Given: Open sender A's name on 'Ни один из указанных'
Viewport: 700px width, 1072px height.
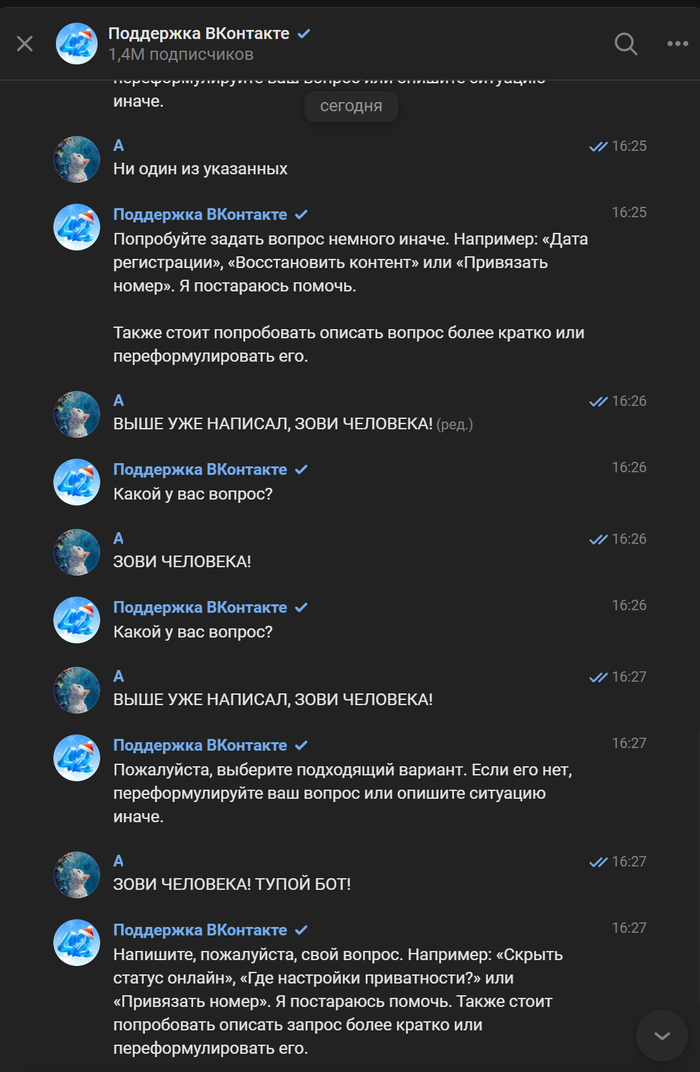Looking at the screenshot, I should [119, 146].
